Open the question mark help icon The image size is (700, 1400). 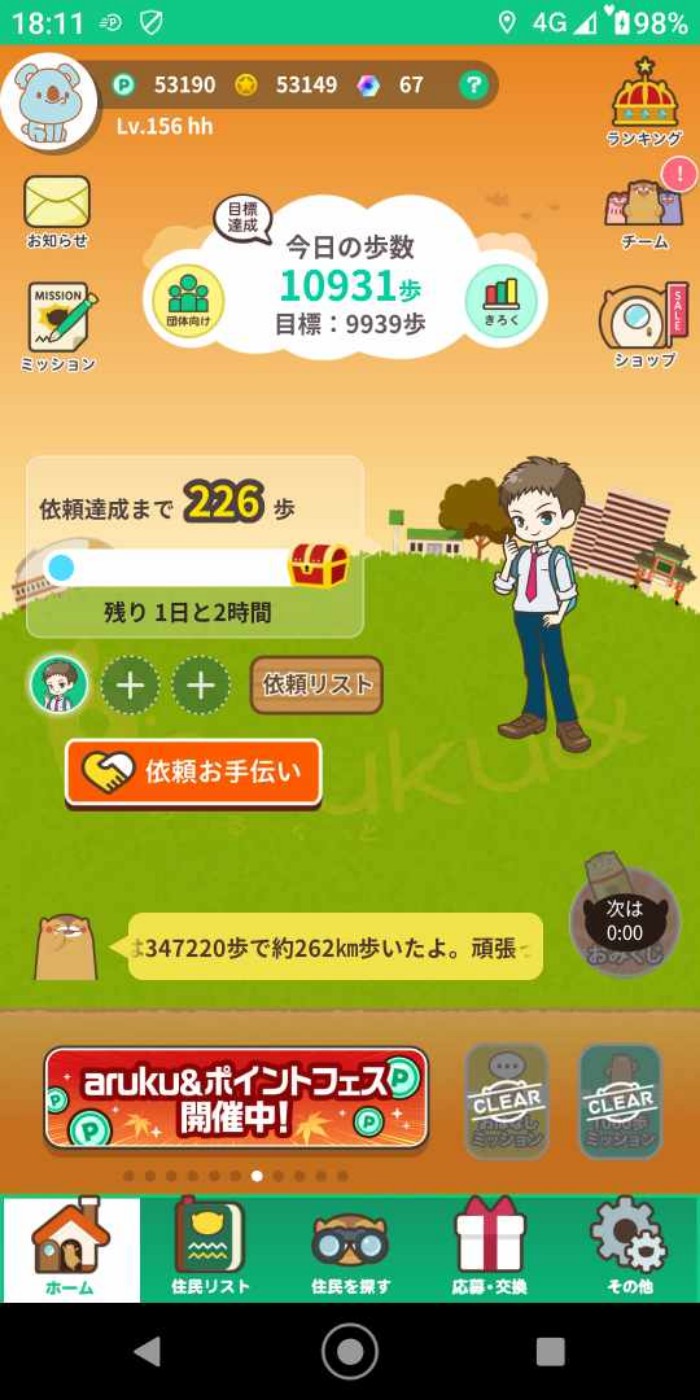[473, 85]
